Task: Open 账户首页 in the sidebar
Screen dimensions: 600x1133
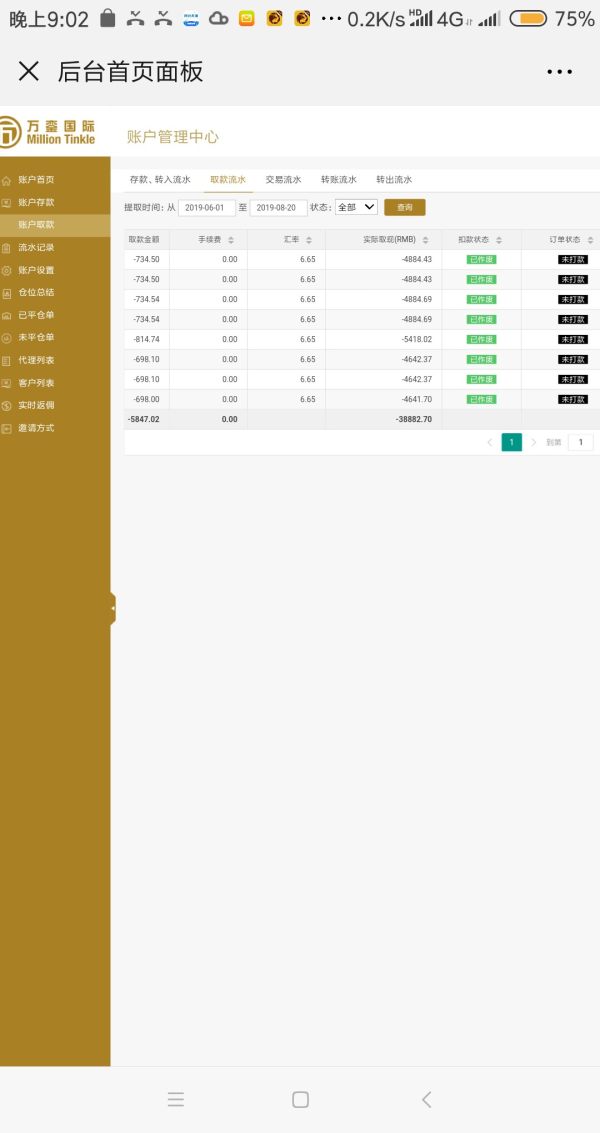Action: (36, 180)
